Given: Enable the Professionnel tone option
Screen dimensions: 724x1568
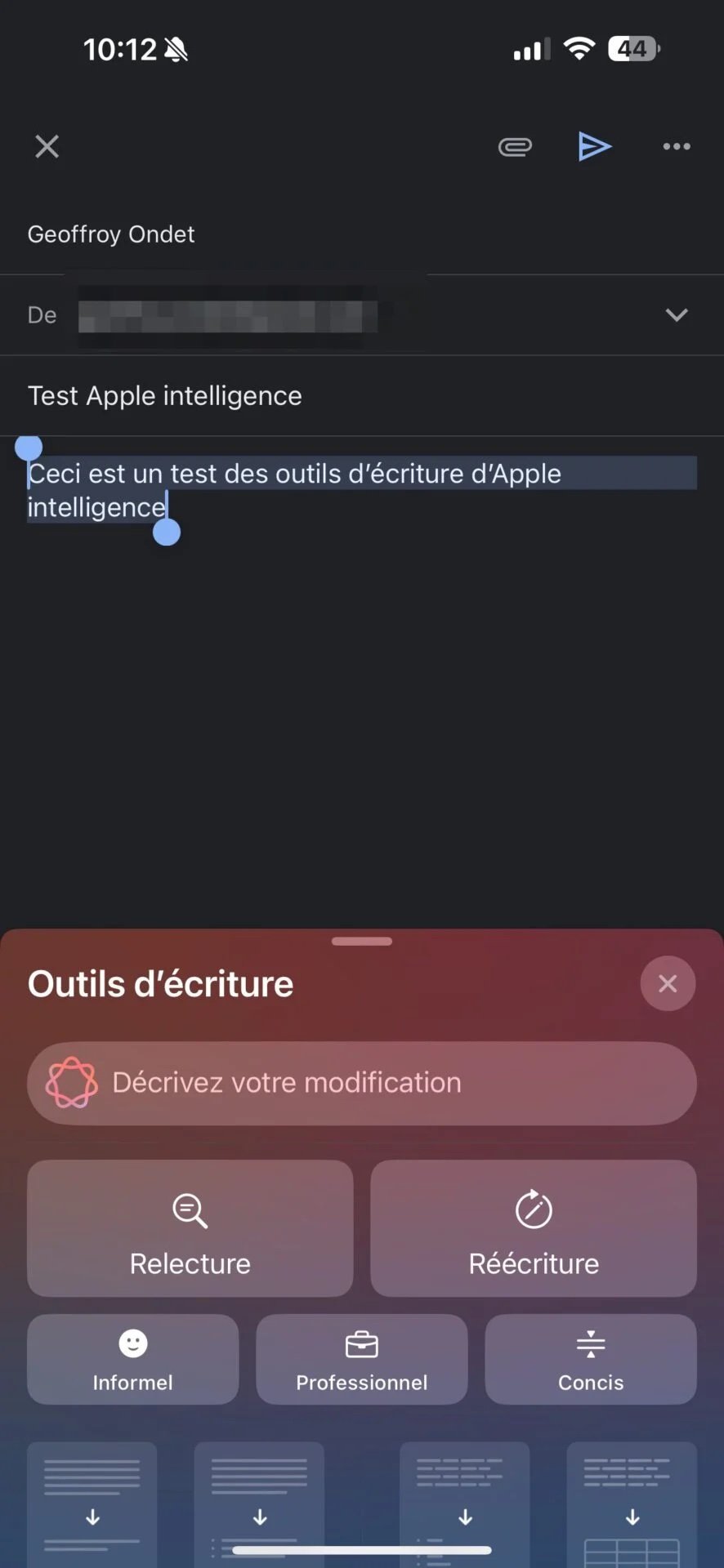Looking at the screenshot, I should [361, 1359].
